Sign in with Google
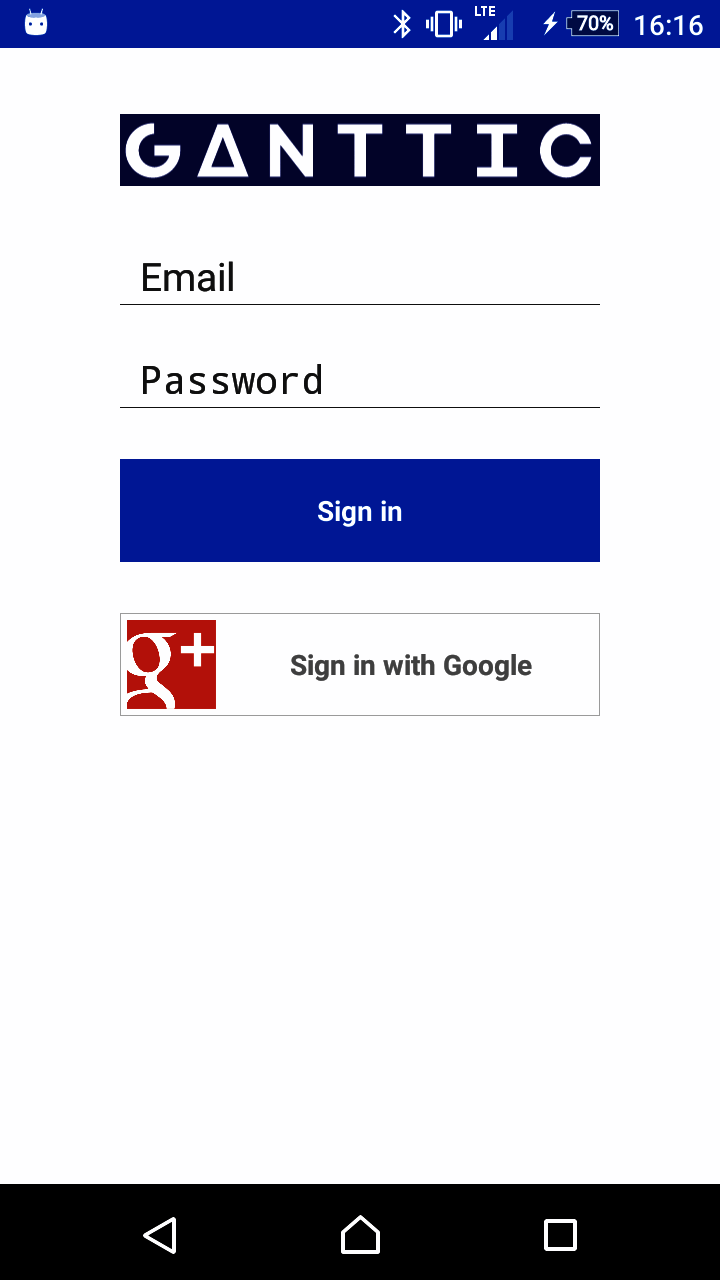 (360, 665)
